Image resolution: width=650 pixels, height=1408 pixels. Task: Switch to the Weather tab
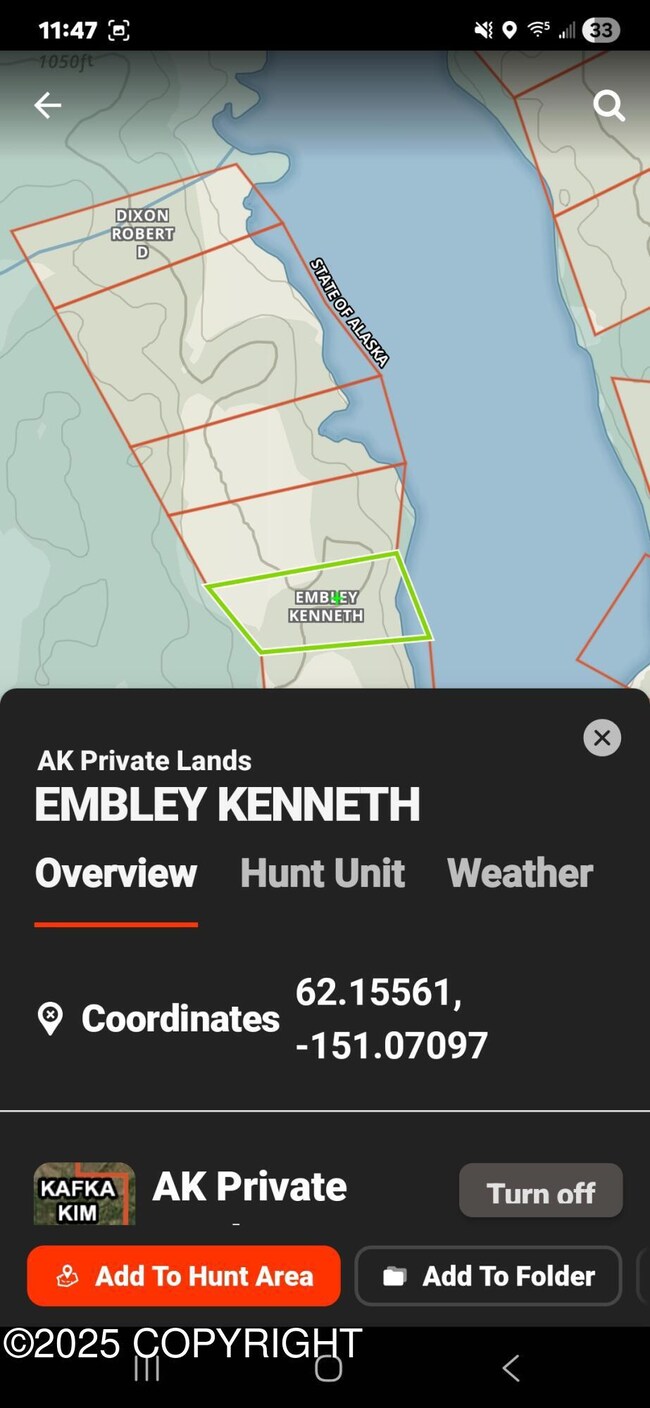(x=520, y=873)
